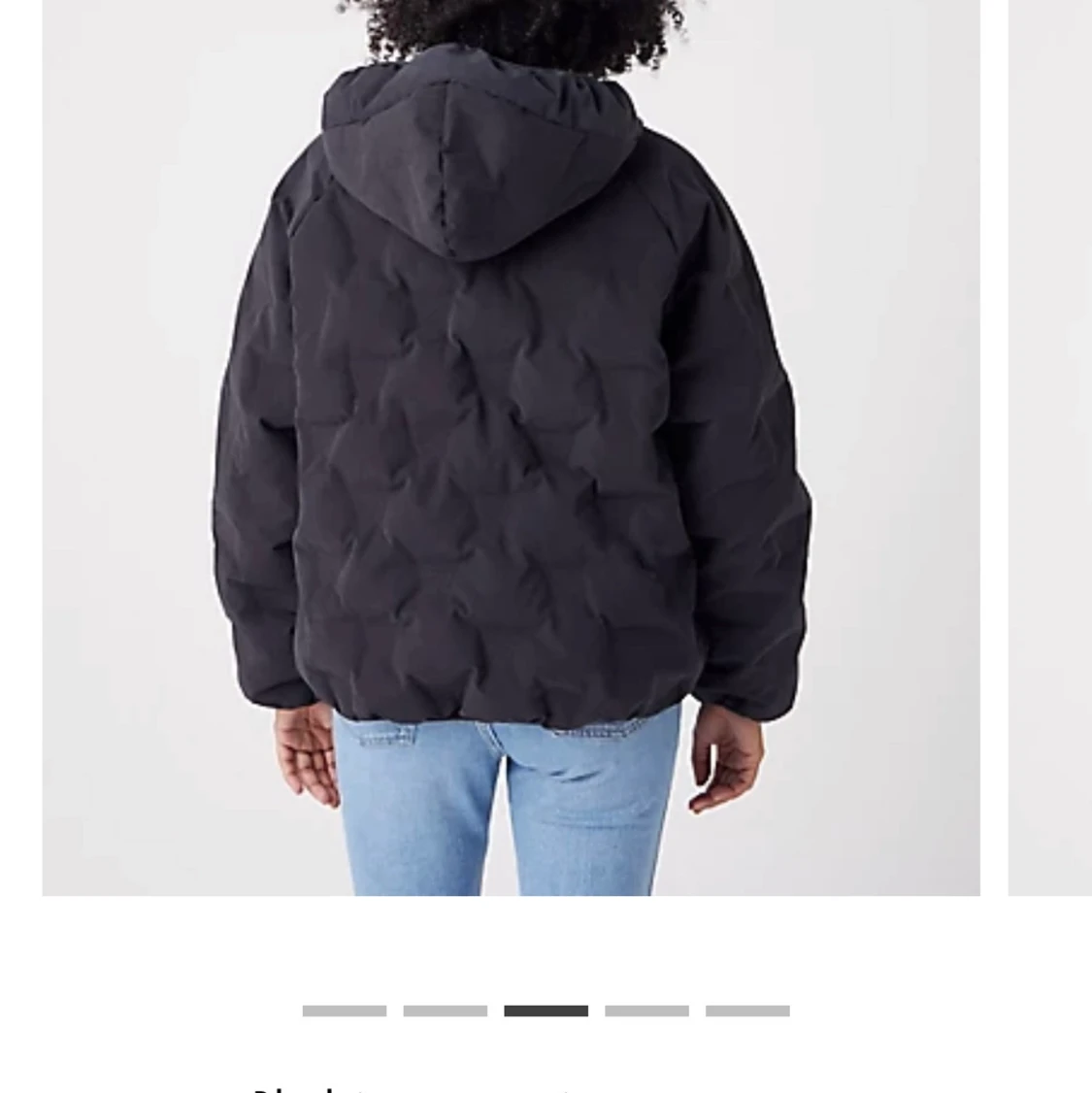Viewport: 1092px width, 1093px height.
Task: Jump to the first image indicator
Action: click(x=345, y=1011)
